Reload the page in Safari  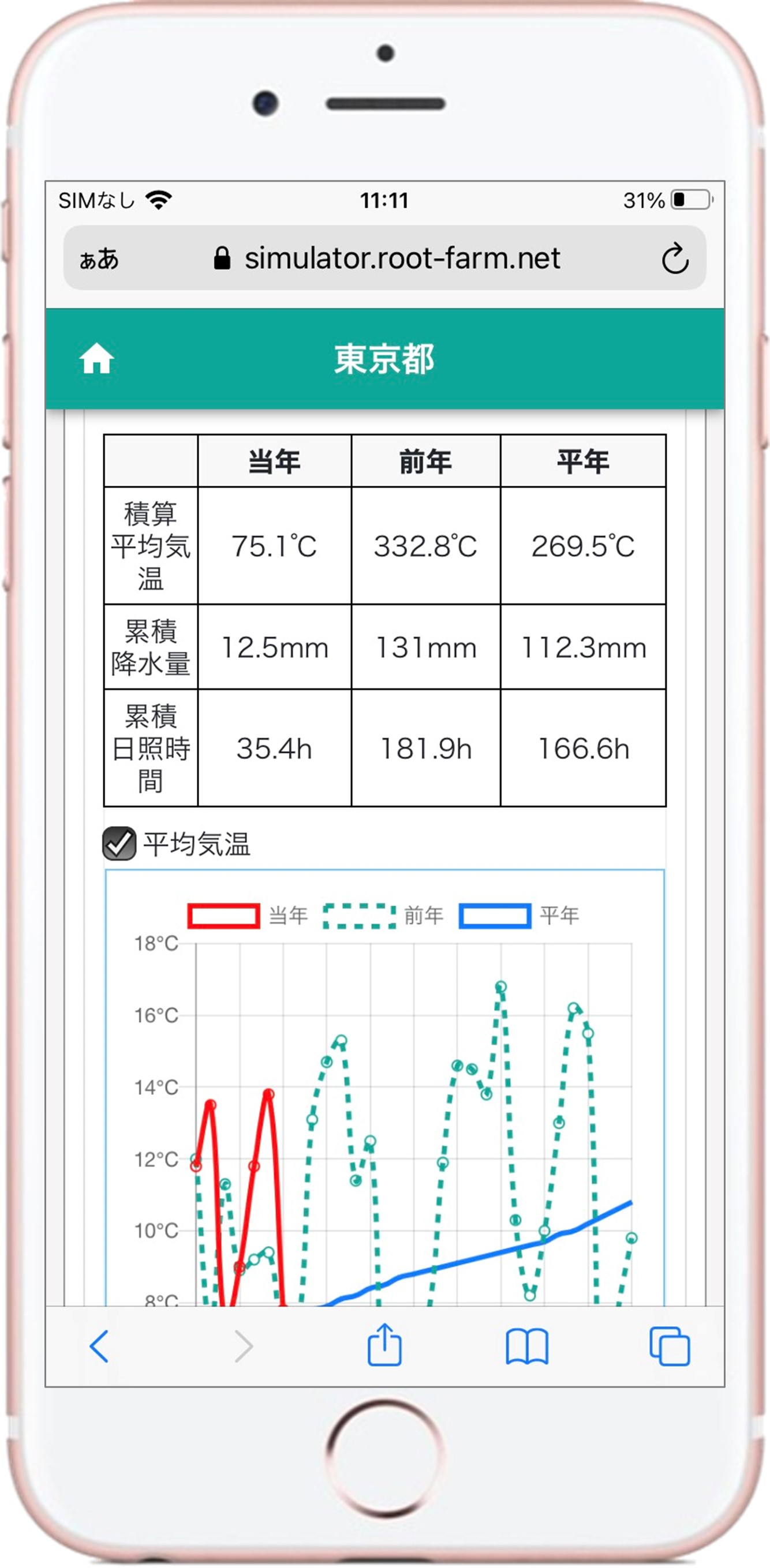(674, 258)
